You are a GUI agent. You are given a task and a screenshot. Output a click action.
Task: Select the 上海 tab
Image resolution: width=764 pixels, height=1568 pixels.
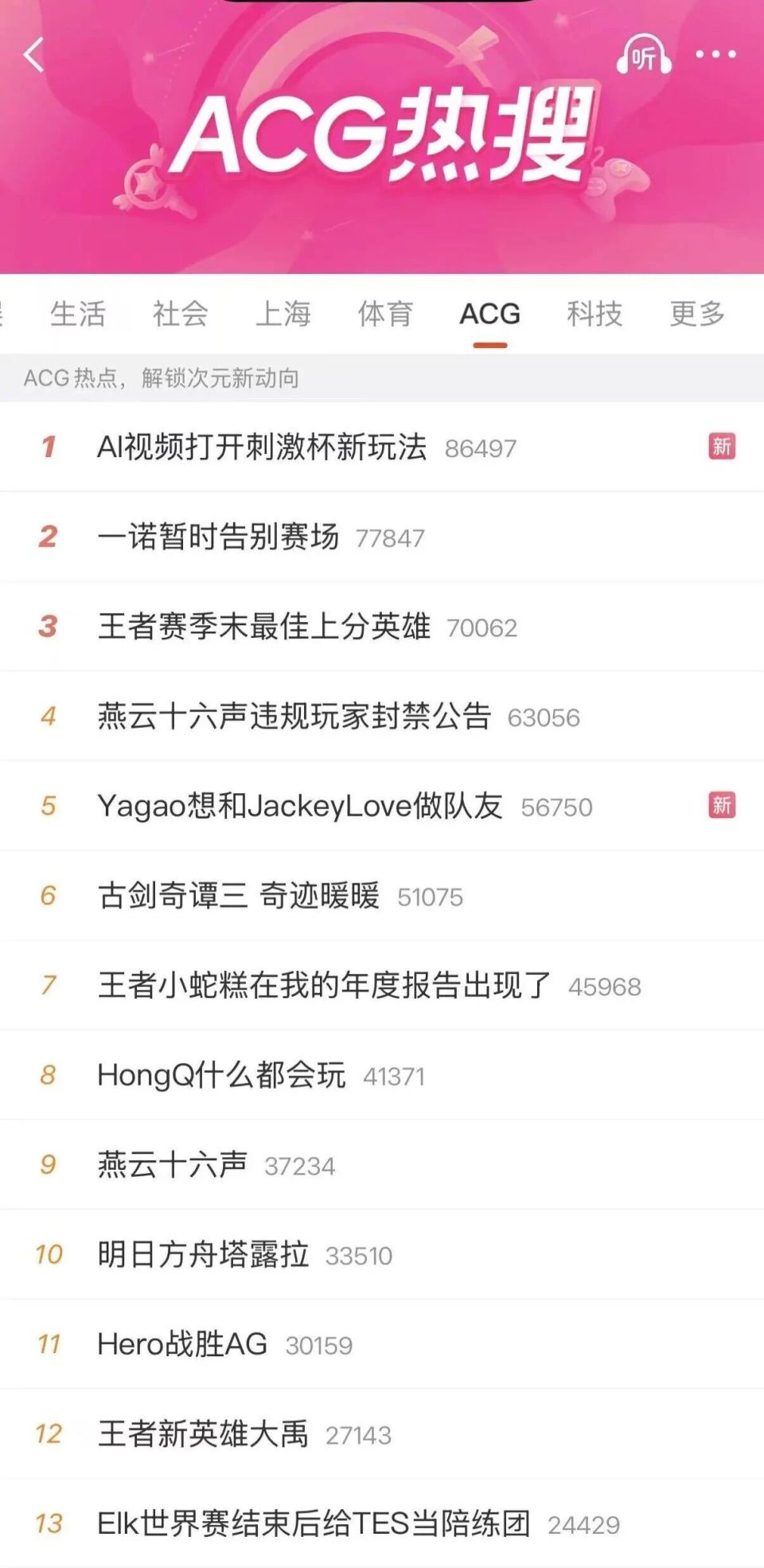(x=283, y=314)
